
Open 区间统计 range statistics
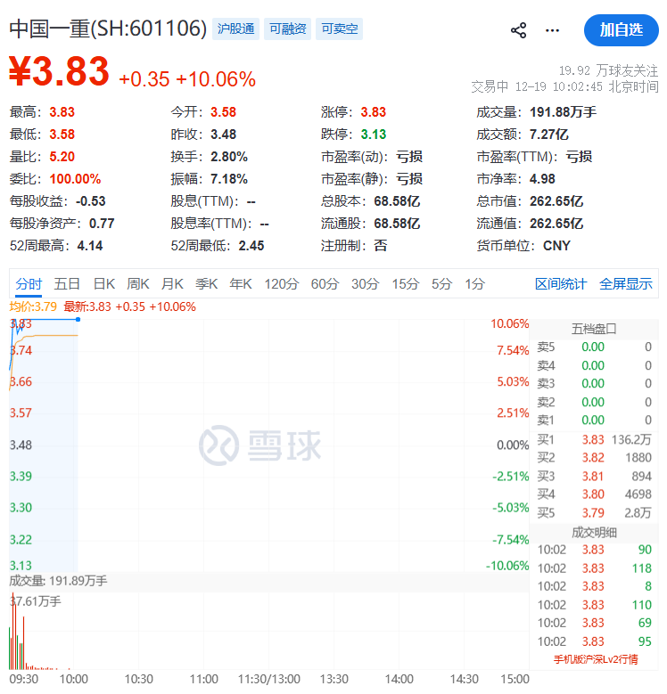tap(560, 284)
